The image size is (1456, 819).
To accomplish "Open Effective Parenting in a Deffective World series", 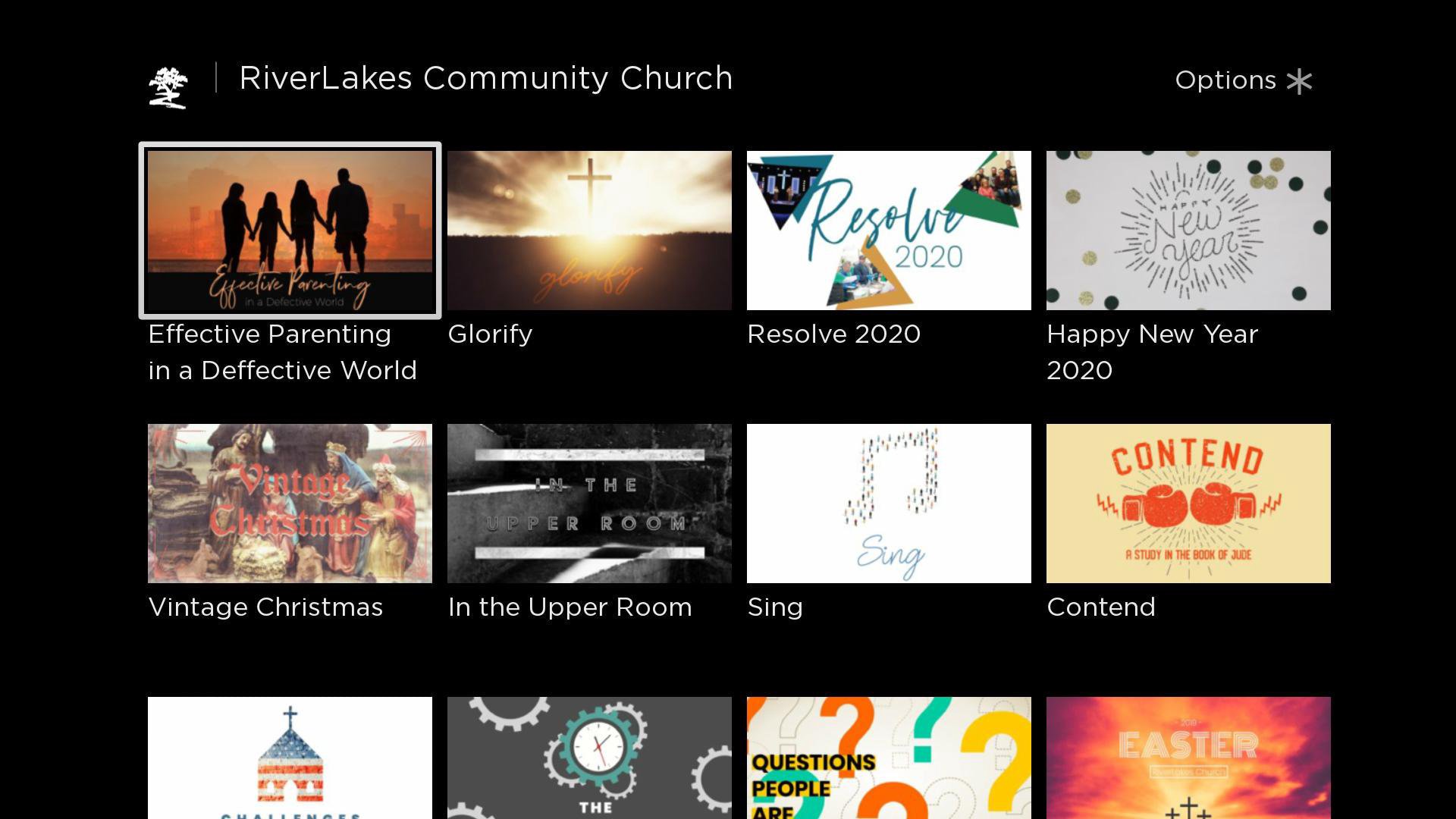I will click(290, 230).
